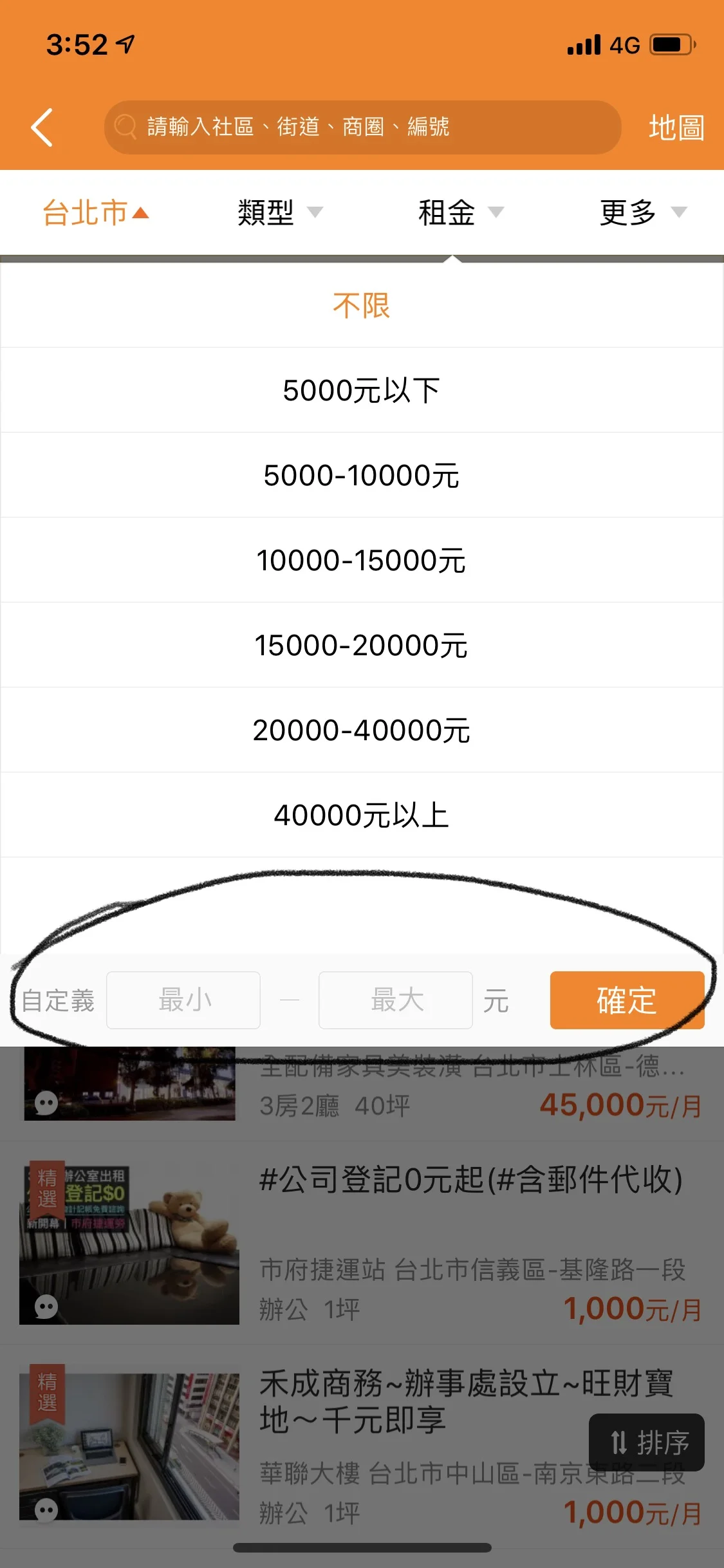
Task: Go back using the top-left arrow
Action: 42,127
